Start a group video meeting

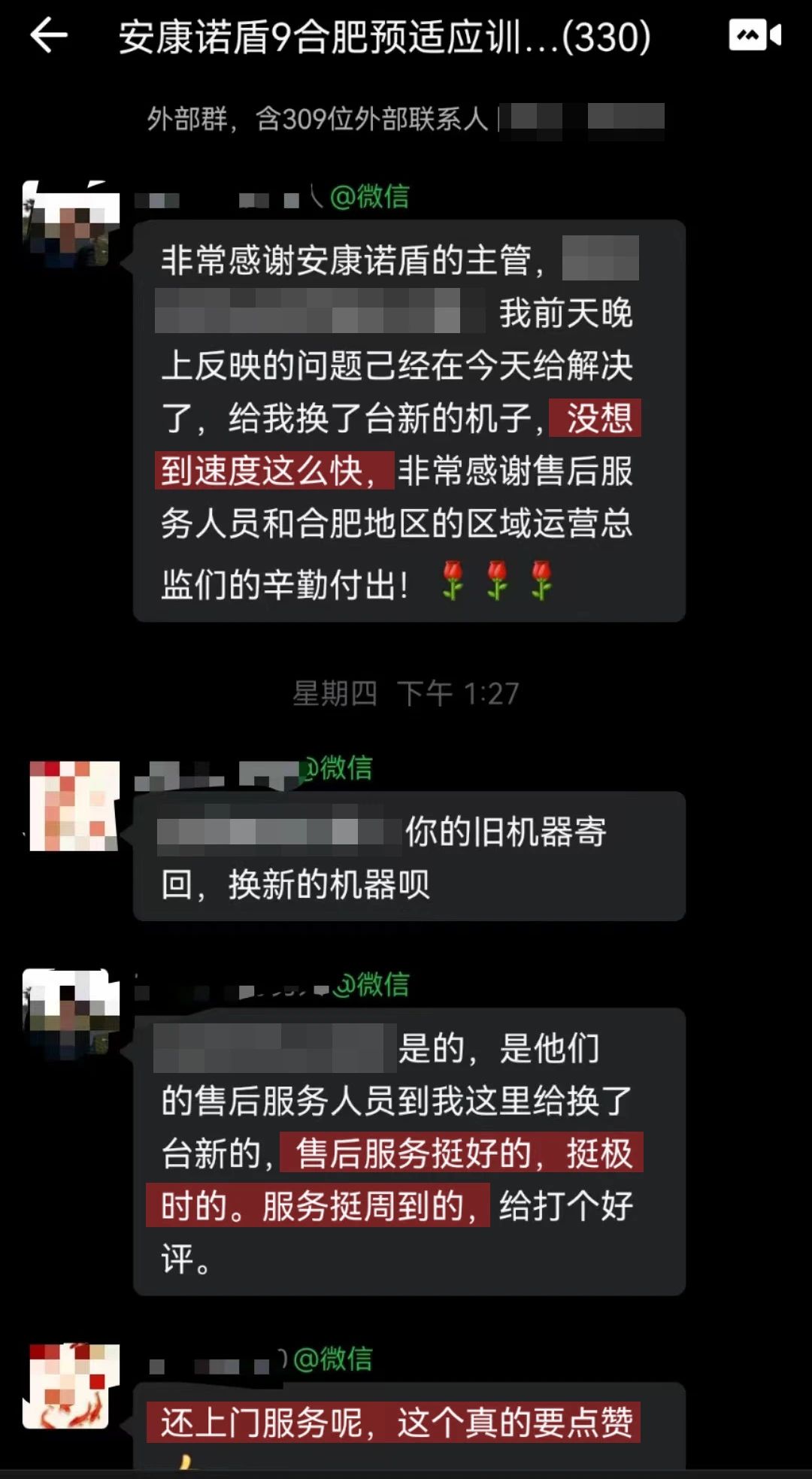[x=754, y=35]
